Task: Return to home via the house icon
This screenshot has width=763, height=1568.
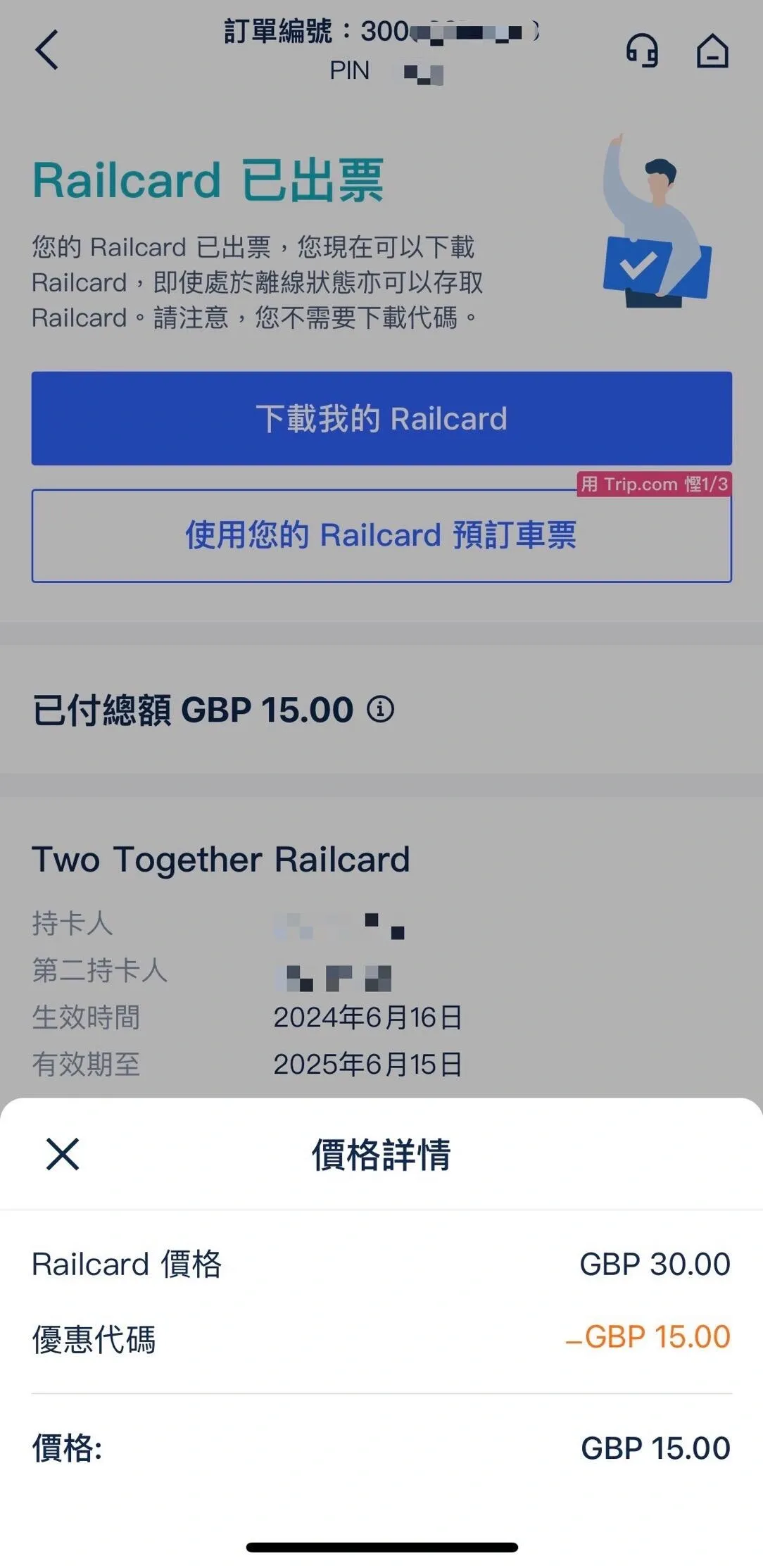Action: click(x=712, y=51)
